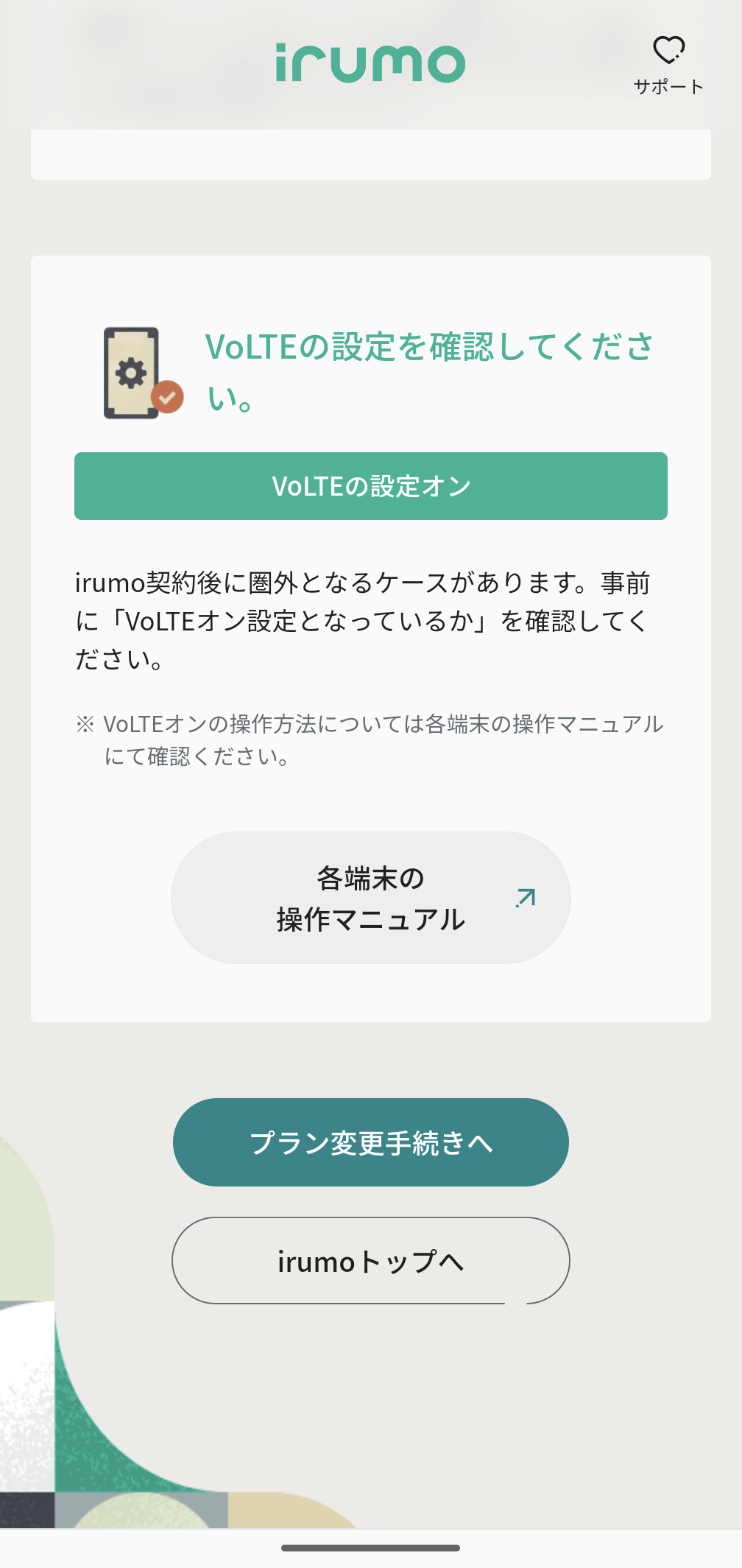The width and height of the screenshot is (742, 1568).
Task: Go to irumoトップへ
Action: (x=370, y=1260)
